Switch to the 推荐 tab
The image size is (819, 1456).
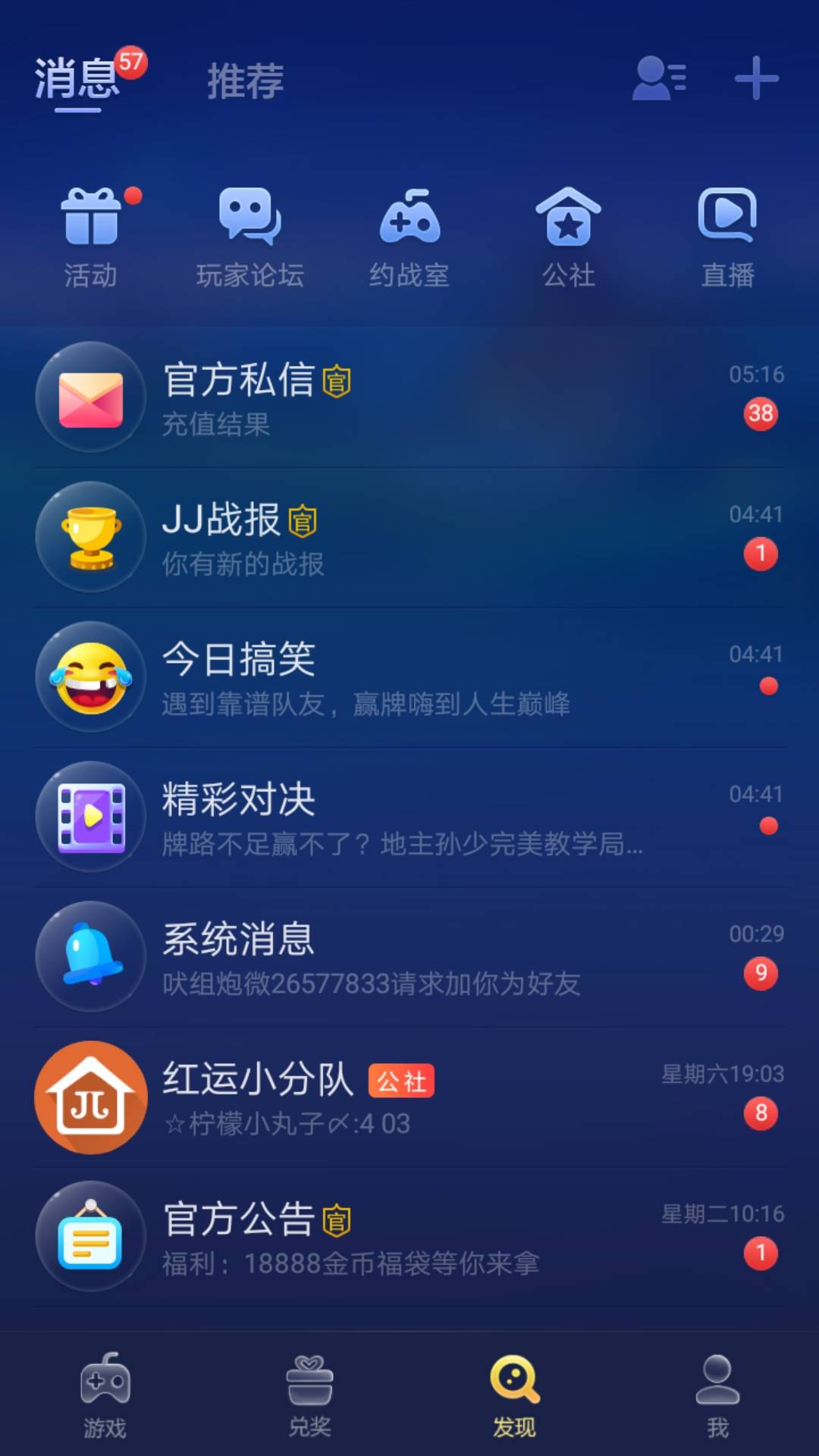tap(243, 81)
